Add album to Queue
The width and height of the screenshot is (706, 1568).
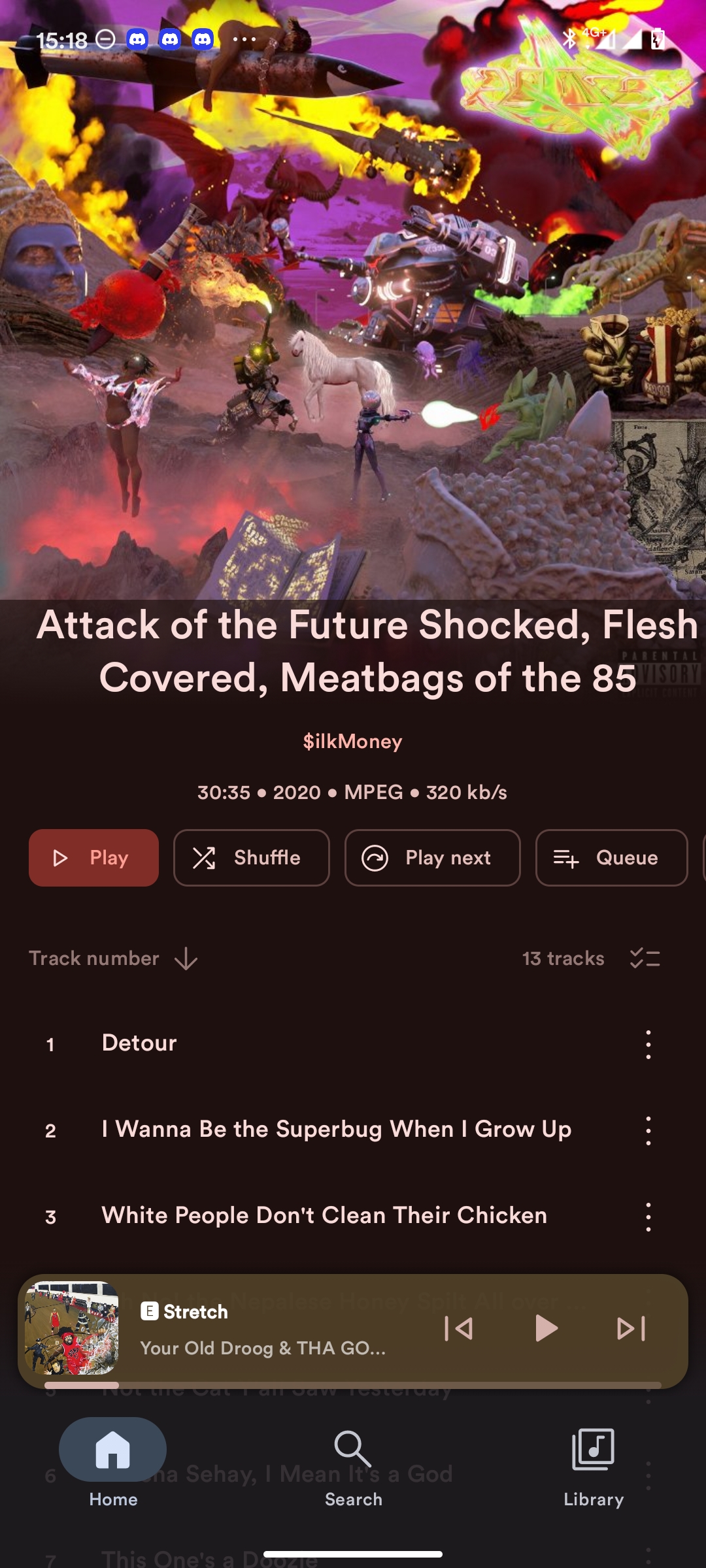pyautogui.click(x=612, y=858)
